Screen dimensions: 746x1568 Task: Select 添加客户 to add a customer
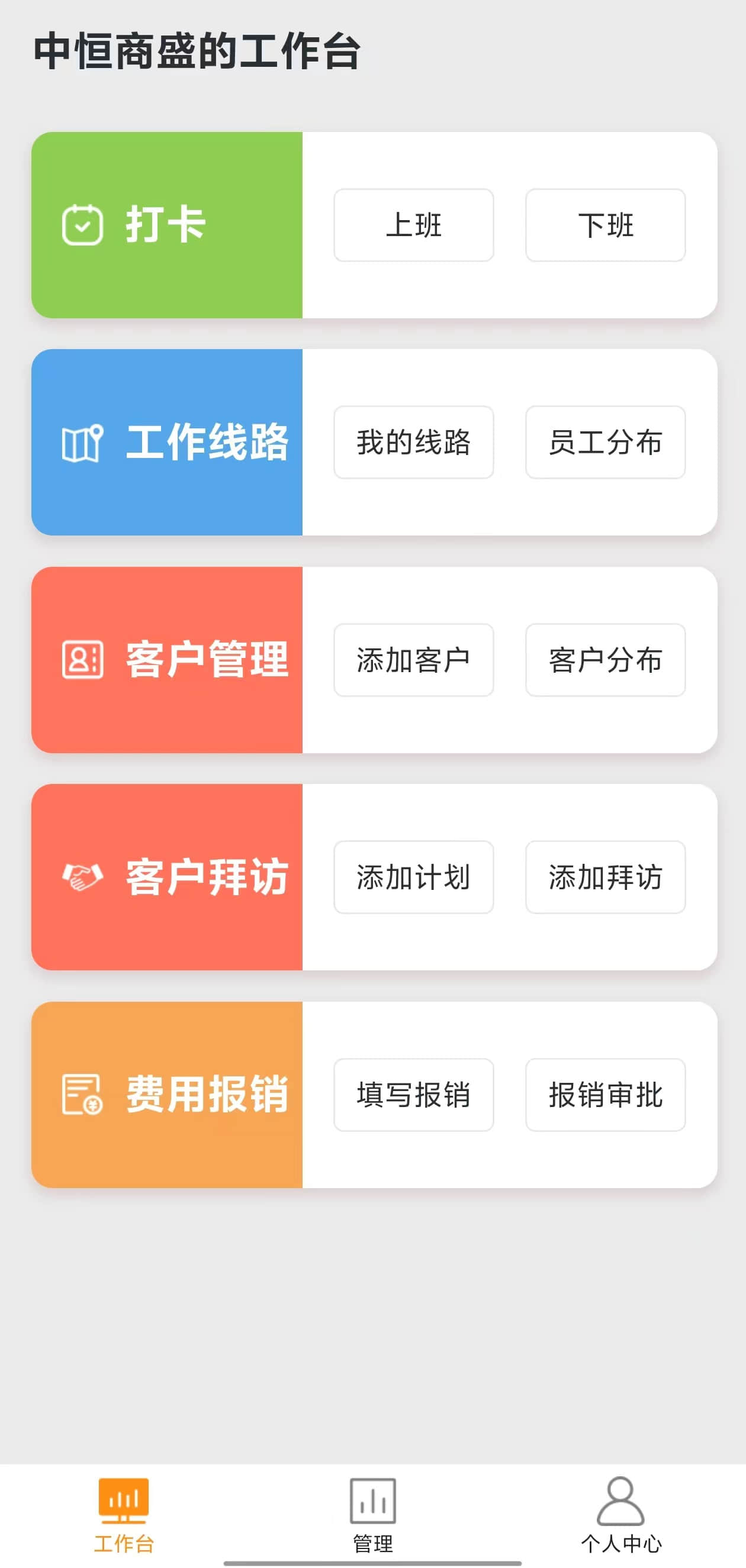tap(413, 660)
